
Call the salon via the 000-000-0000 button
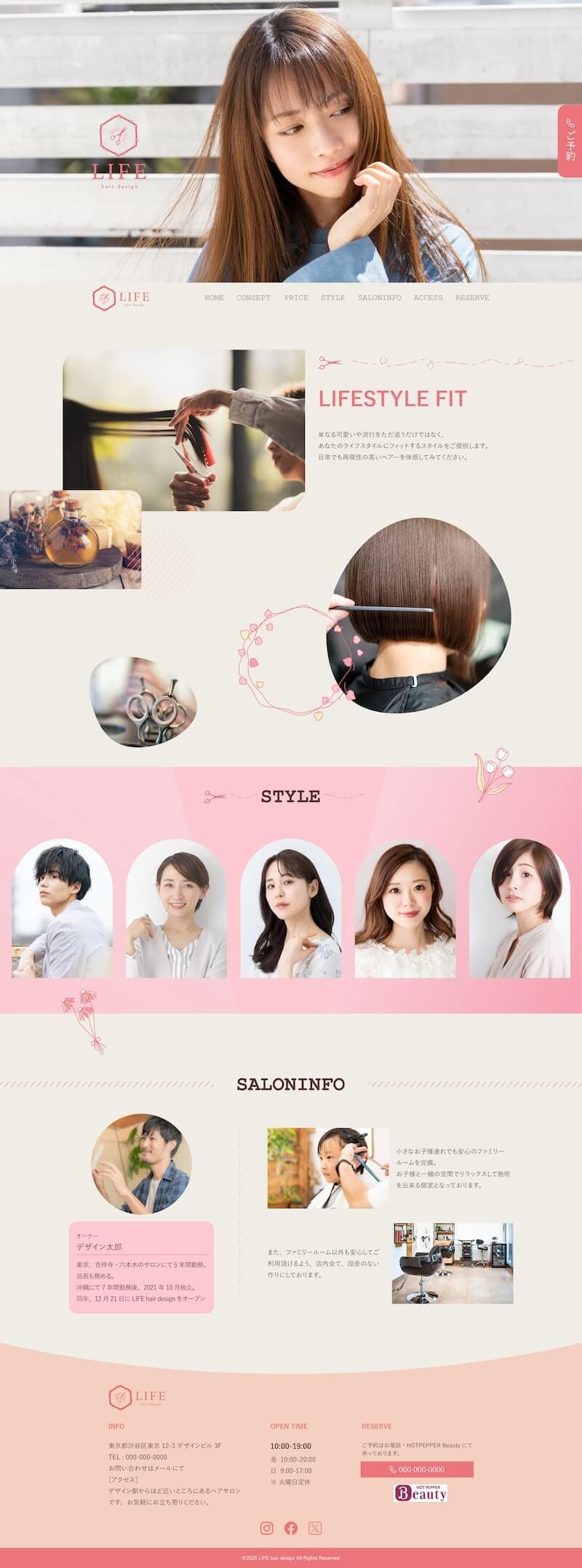click(x=417, y=1469)
